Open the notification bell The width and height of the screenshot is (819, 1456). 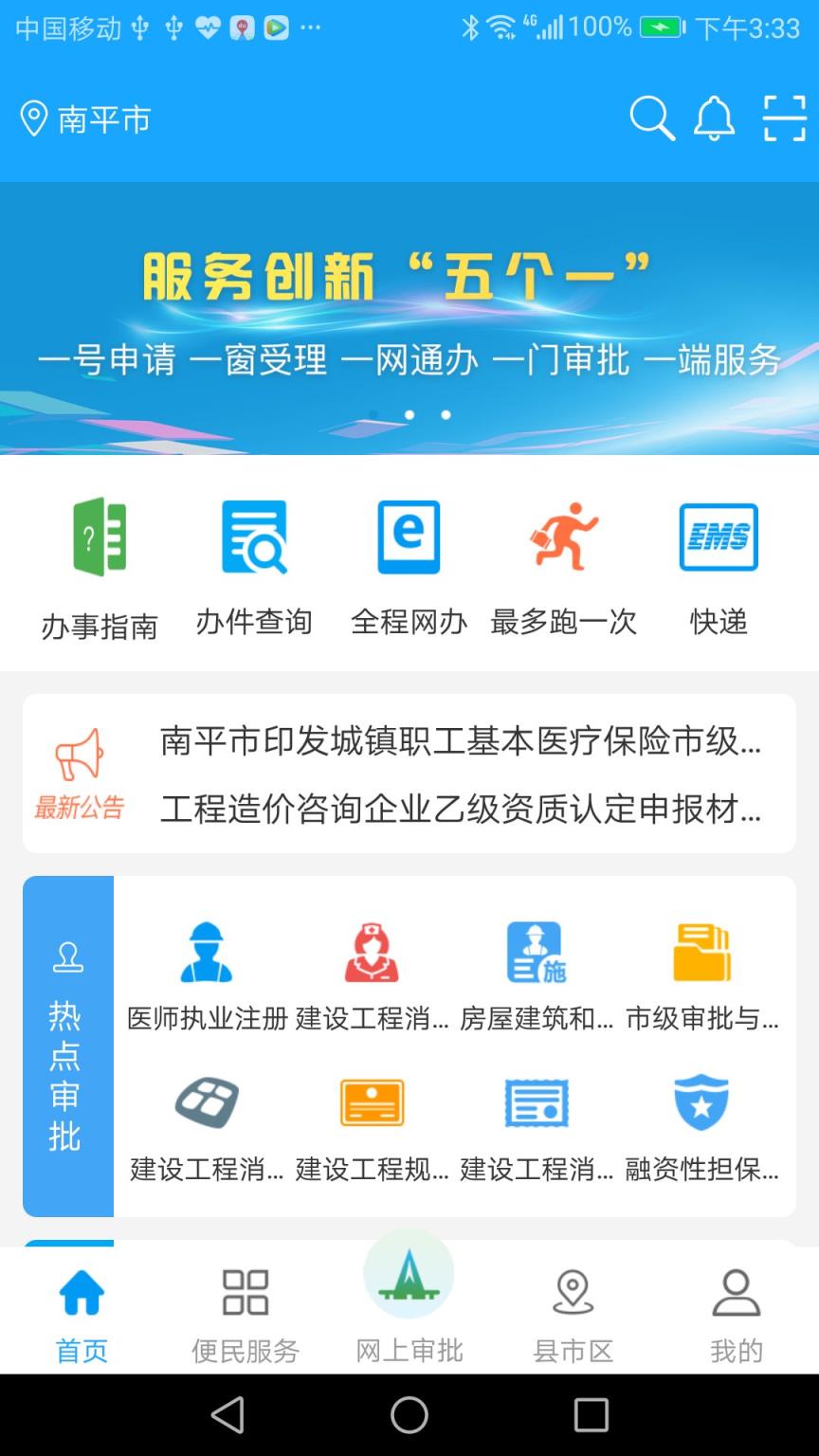(x=716, y=118)
